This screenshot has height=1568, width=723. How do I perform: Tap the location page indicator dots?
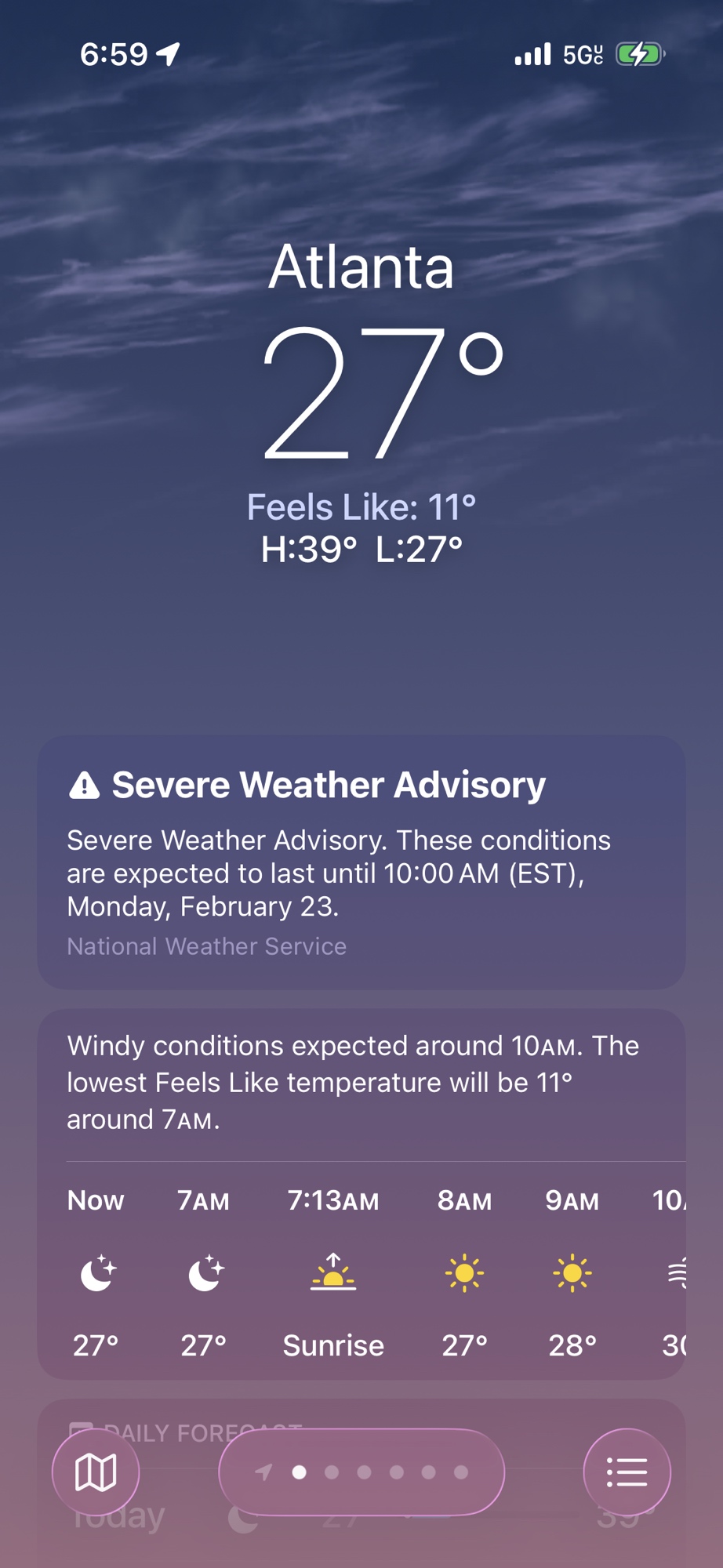click(362, 1472)
